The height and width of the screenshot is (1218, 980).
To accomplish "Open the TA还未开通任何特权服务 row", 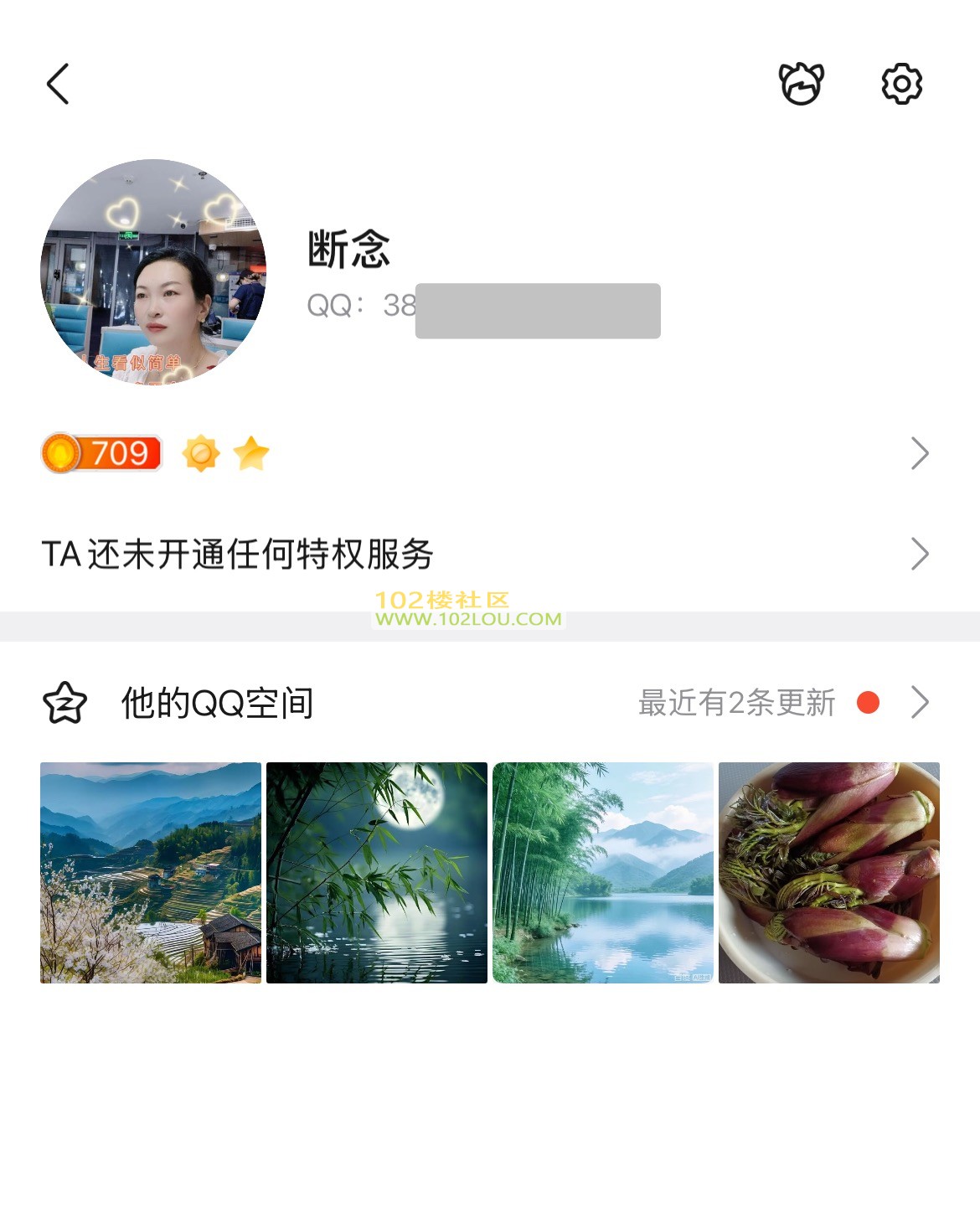I will pos(486,554).
